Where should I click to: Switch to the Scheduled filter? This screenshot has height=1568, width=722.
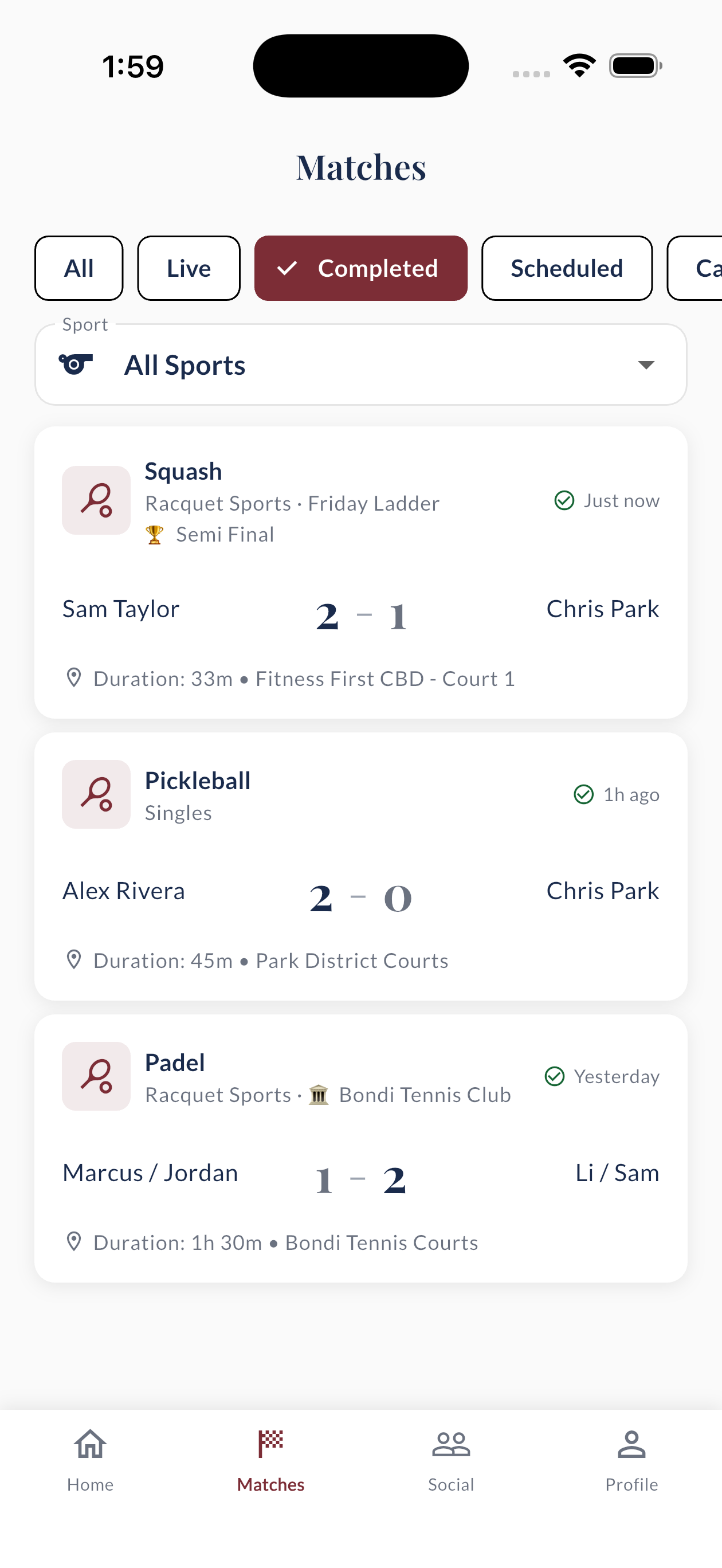click(566, 268)
